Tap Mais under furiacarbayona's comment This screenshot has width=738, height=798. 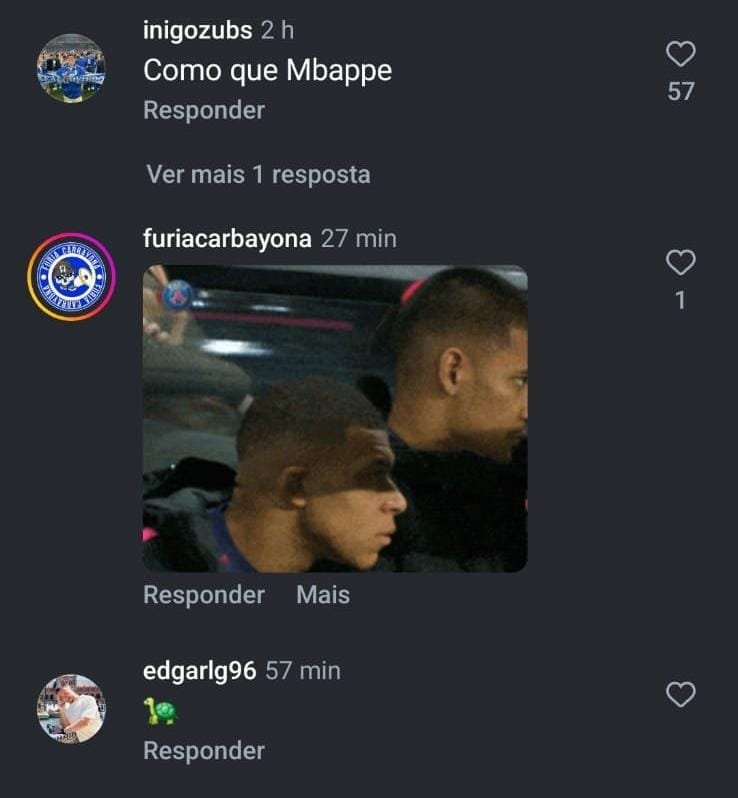click(323, 594)
